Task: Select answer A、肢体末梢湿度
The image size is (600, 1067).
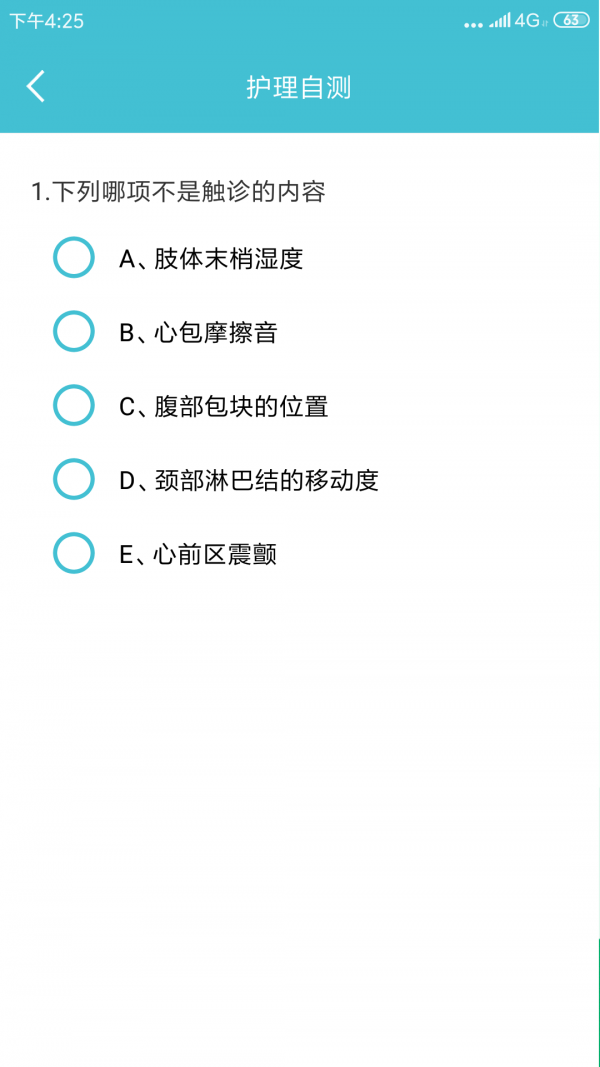Action: [74, 258]
